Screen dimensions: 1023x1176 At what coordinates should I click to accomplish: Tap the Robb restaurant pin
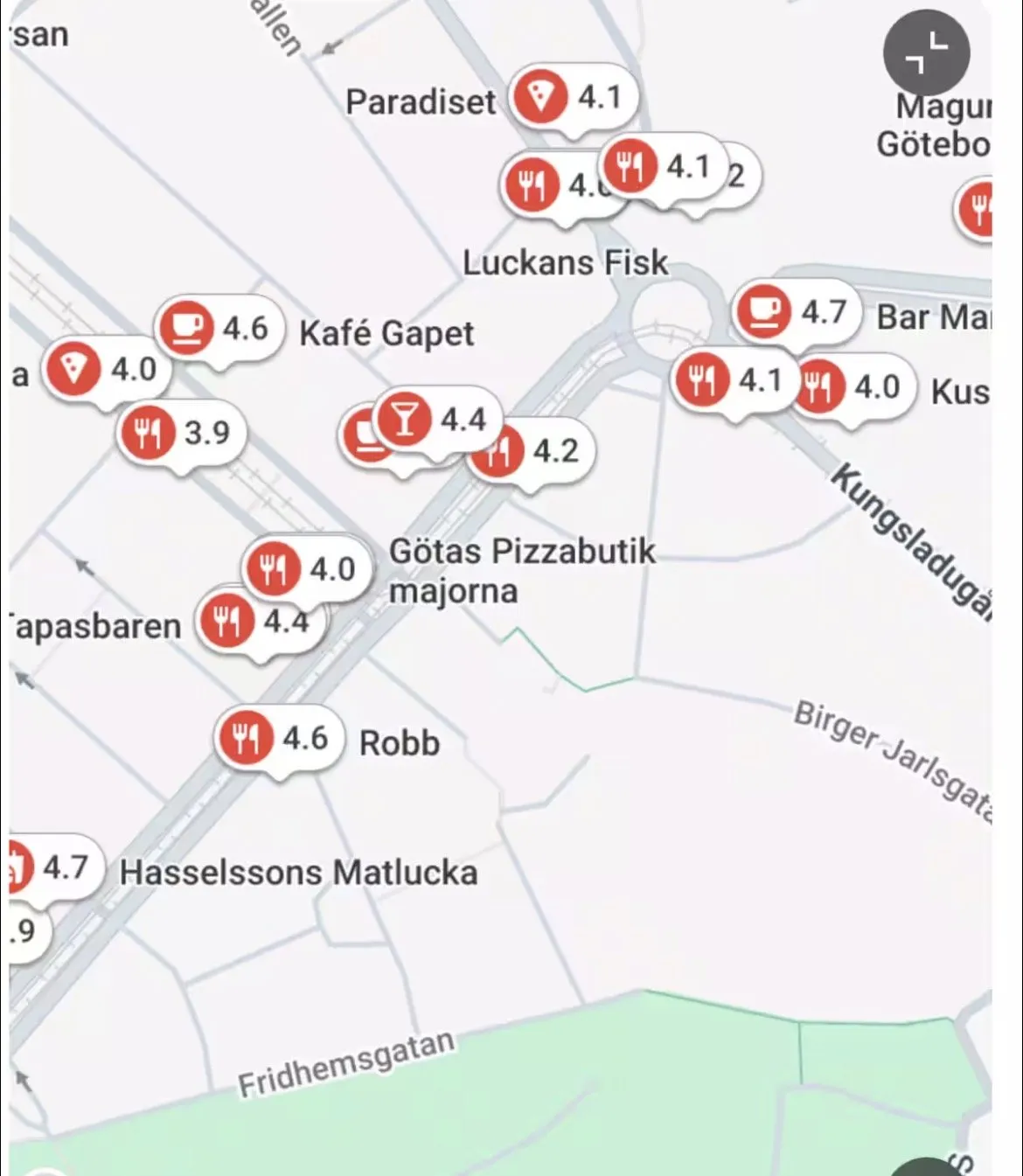point(246,739)
